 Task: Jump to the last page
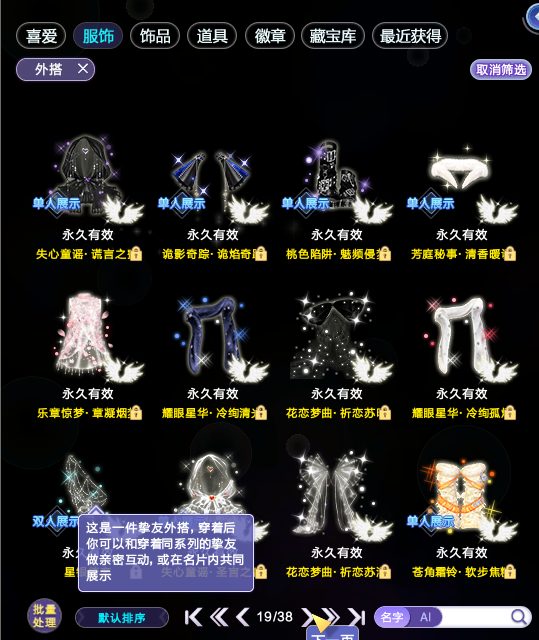356,617
